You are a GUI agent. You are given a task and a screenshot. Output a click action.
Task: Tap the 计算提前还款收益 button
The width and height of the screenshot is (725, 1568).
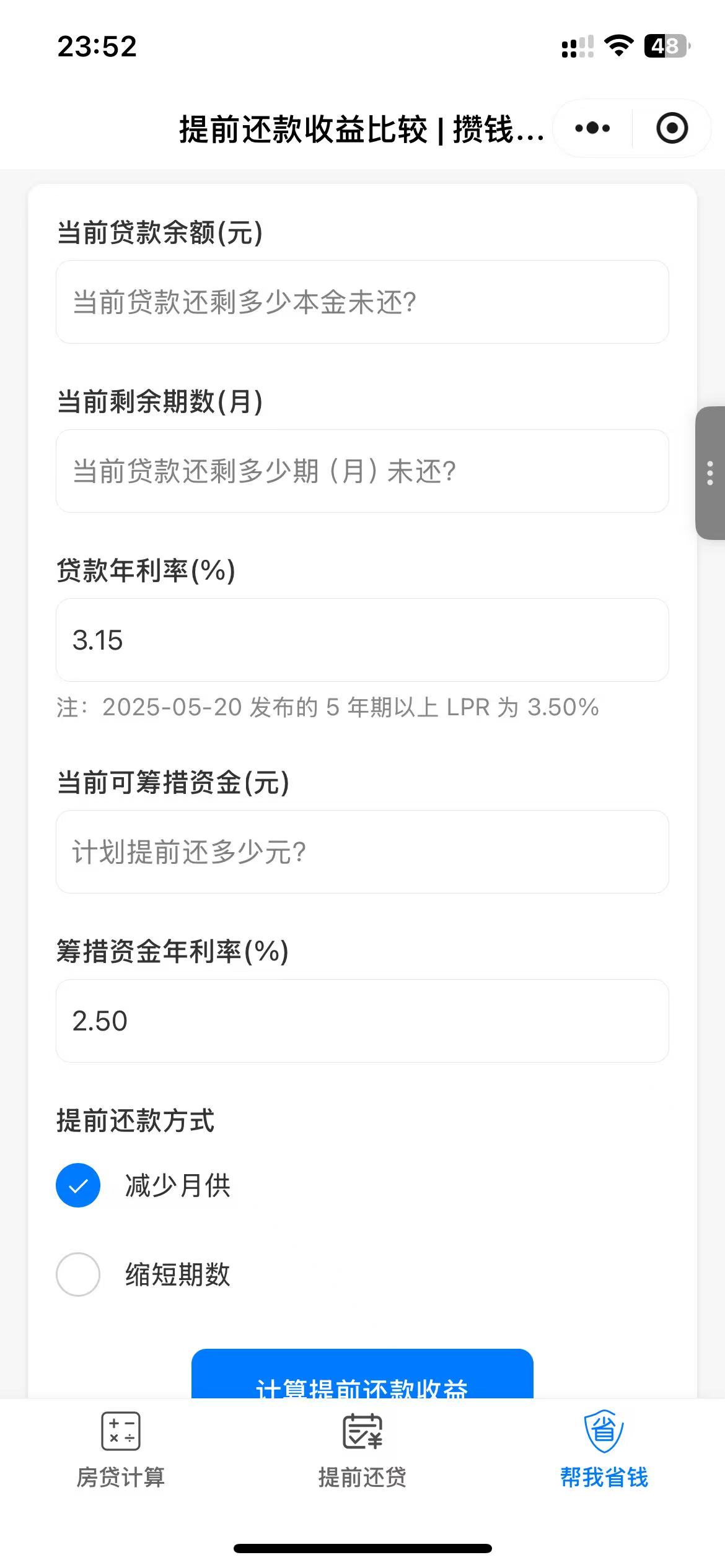(362, 1379)
